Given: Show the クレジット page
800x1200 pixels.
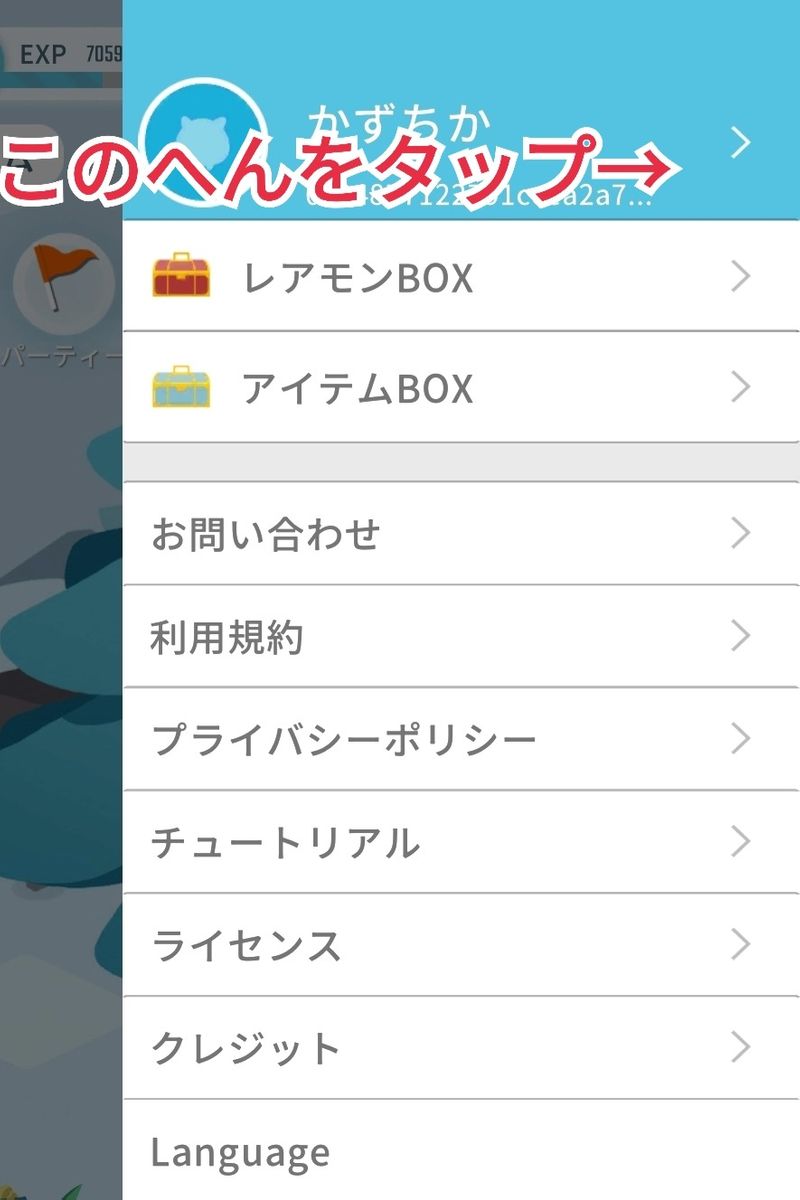Looking at the screenshot, I should (460, 1049).
